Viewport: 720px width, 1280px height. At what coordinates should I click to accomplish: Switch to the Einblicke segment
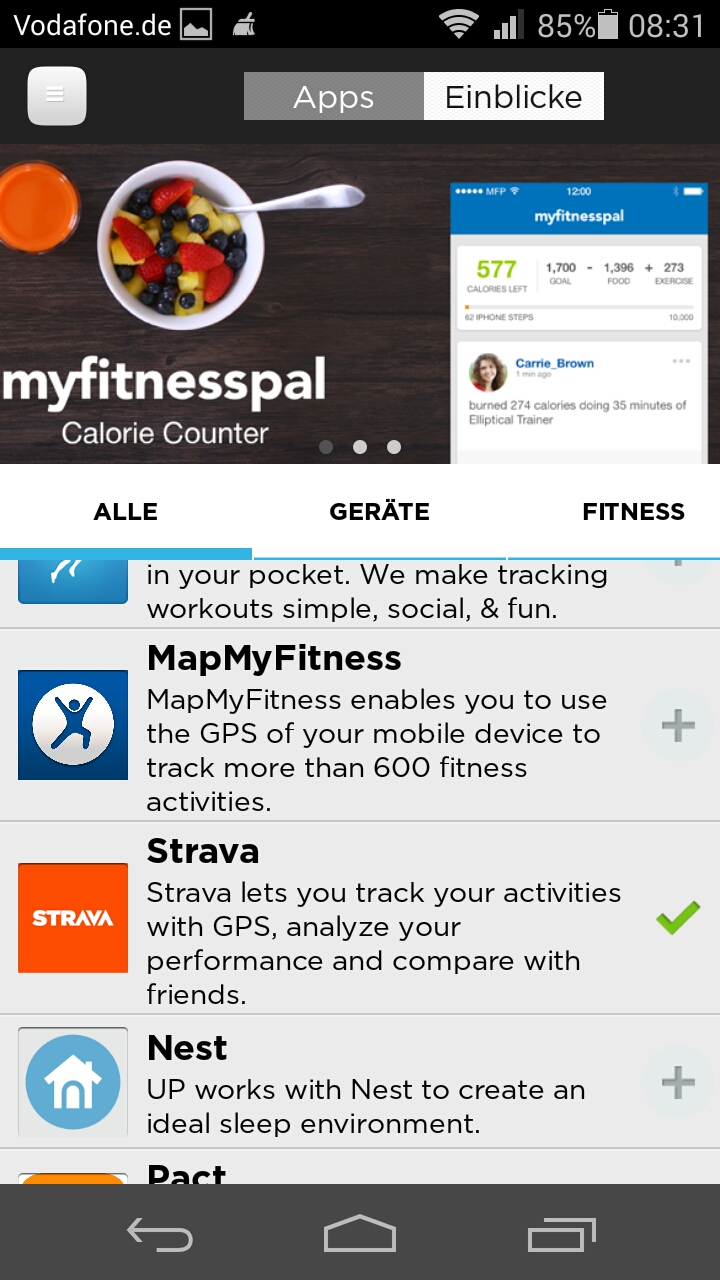(x=513, y=97)
